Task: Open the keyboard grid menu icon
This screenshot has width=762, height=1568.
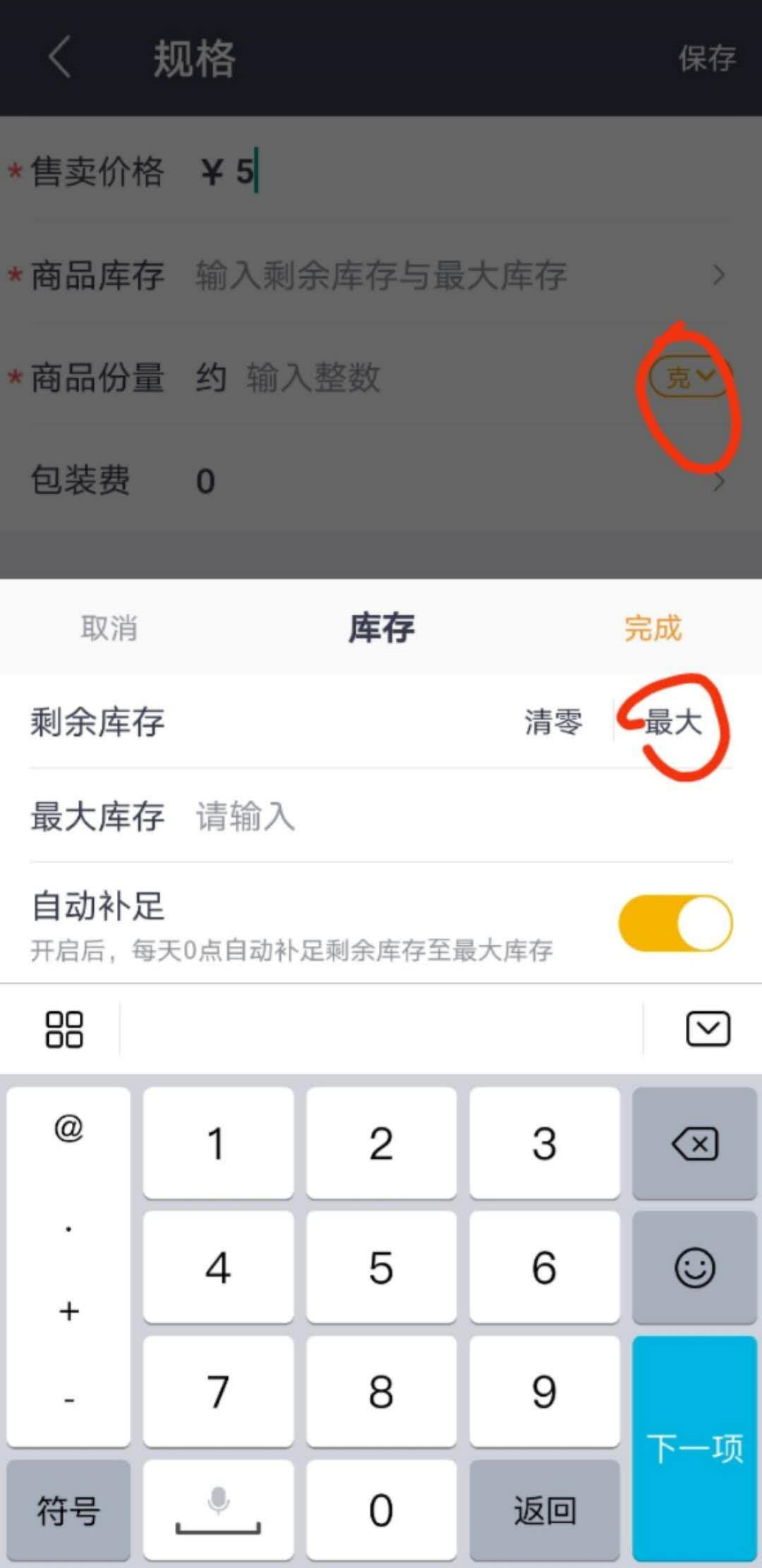Action: click(x=64, y=1029)
